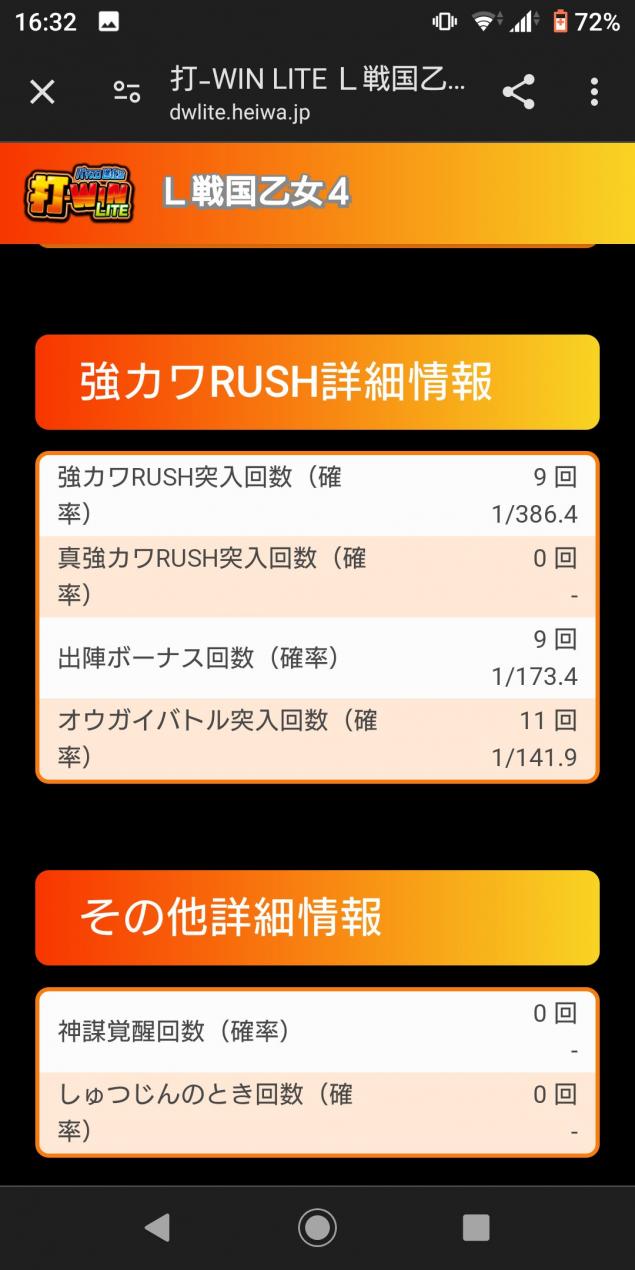Open the browser overflow menu

[594, 93]
